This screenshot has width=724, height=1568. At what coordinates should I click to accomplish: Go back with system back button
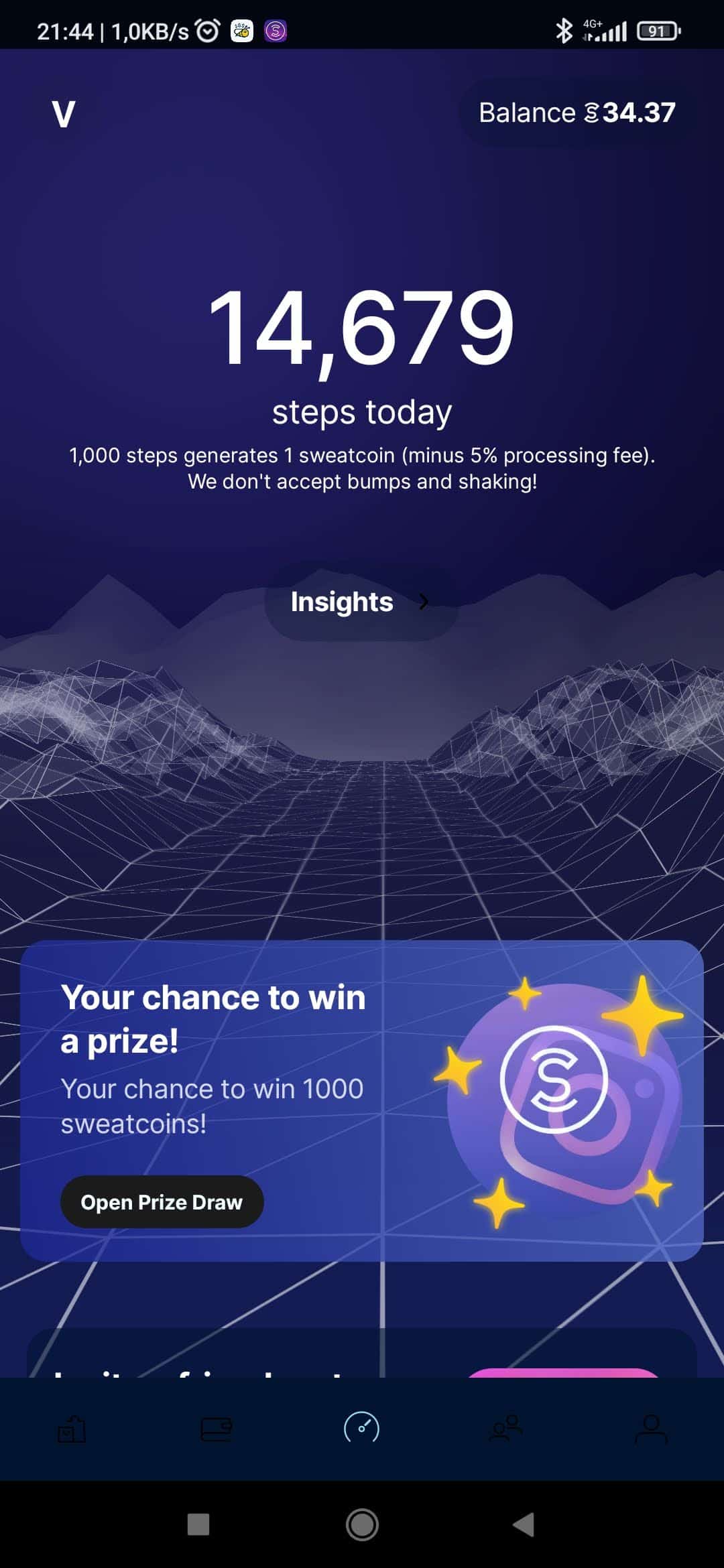524,1524
